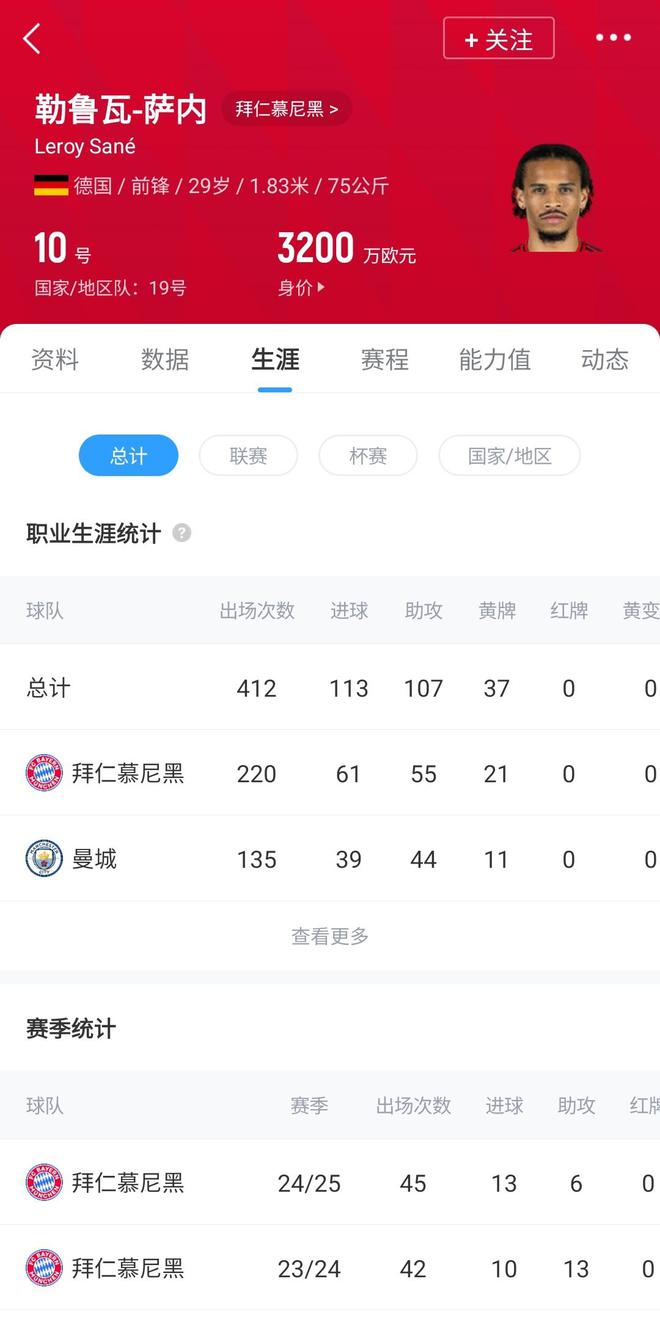Filter career stats by 杯赛
Screen dimensions: 660x1317
tap(368, 455)
